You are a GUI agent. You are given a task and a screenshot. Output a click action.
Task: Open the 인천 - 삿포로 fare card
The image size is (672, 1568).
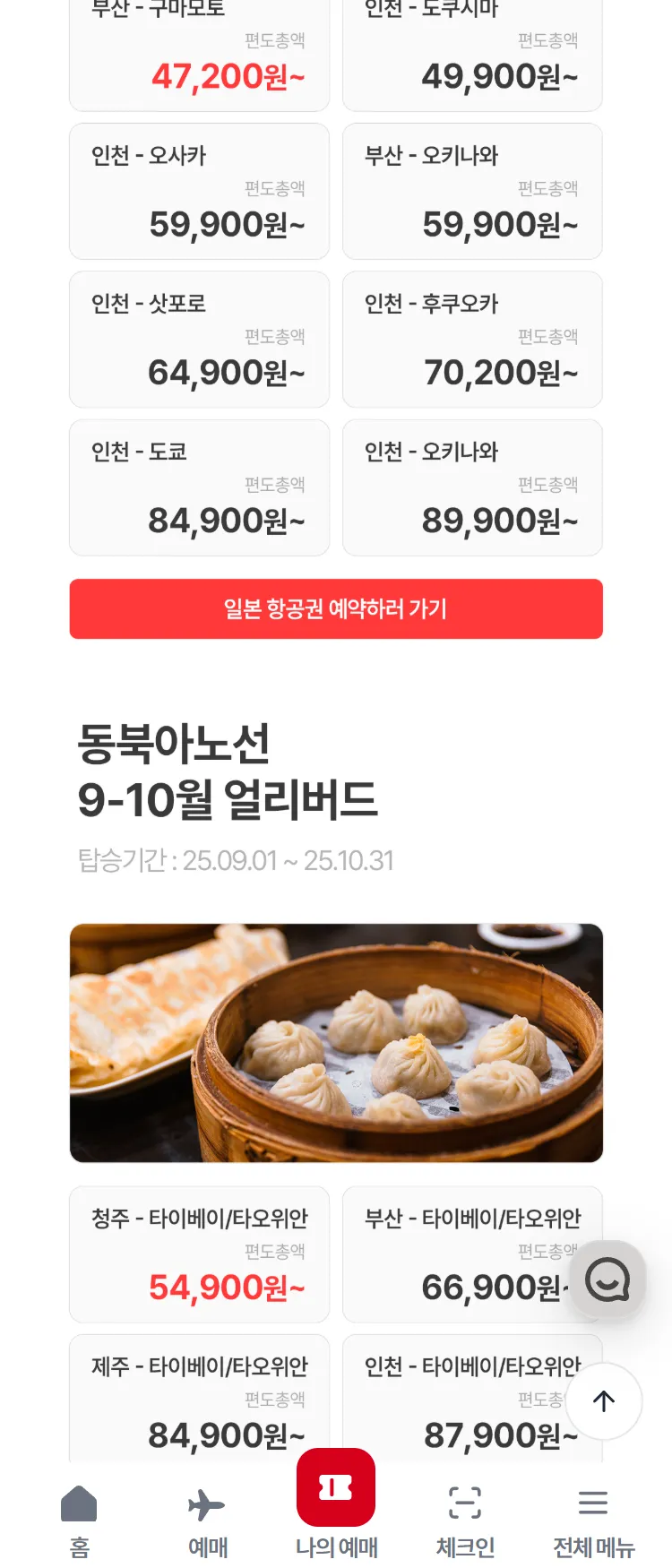point(199,340)
